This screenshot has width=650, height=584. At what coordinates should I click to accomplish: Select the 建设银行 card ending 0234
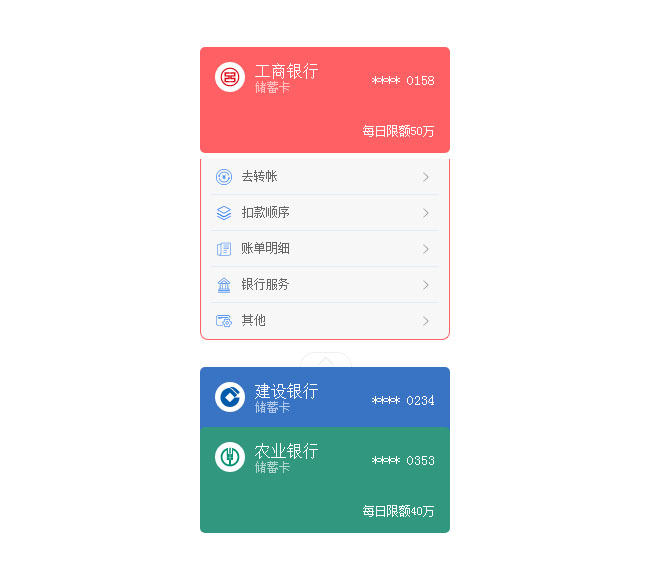324,397
